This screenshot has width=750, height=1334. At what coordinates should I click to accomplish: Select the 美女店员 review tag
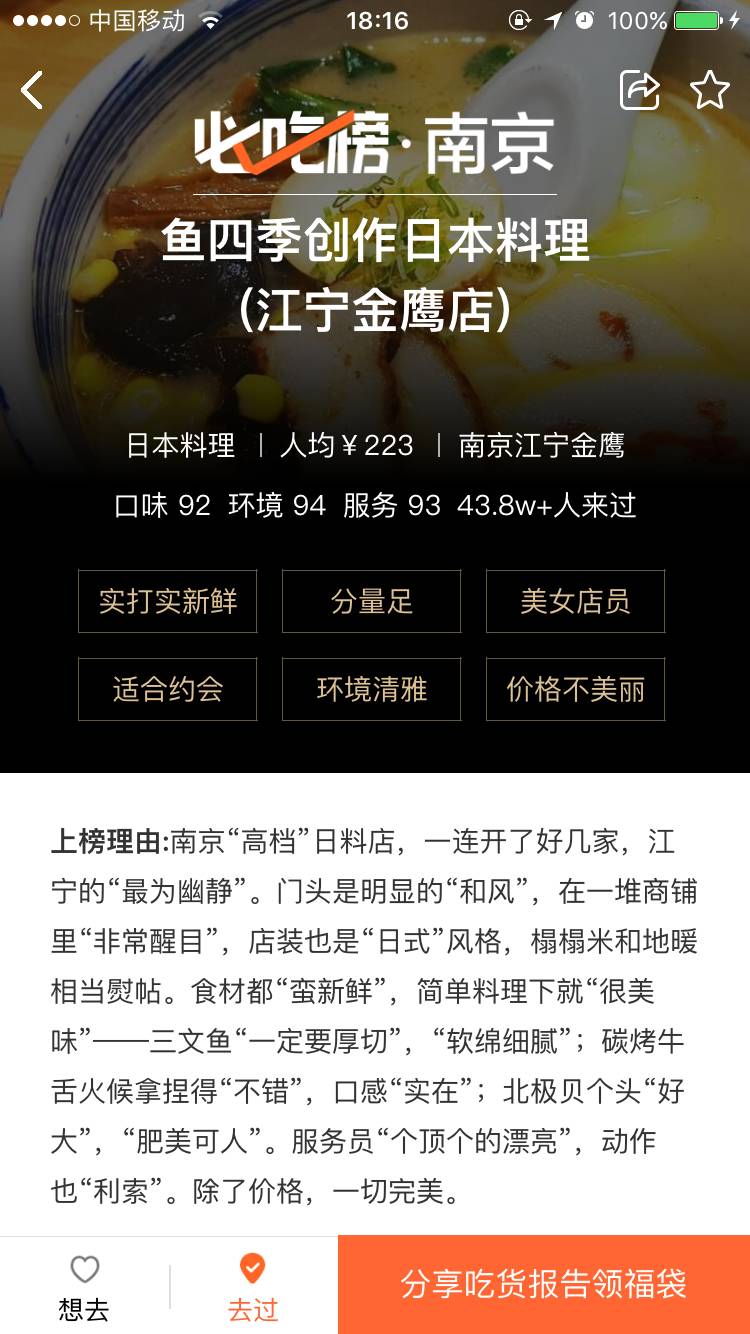point(575,601)
